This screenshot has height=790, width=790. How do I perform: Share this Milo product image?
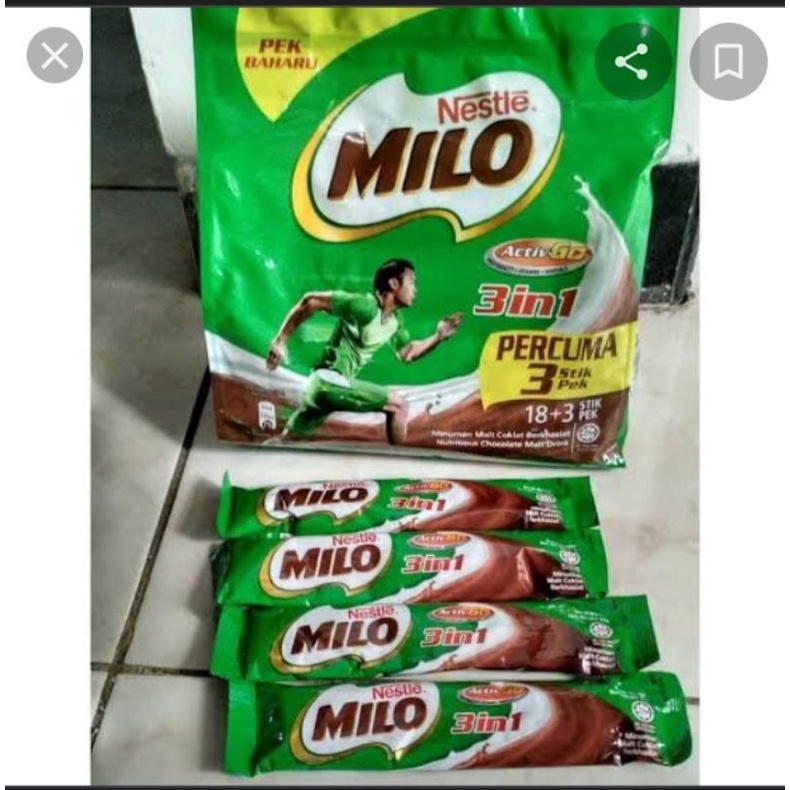(632, 62)
